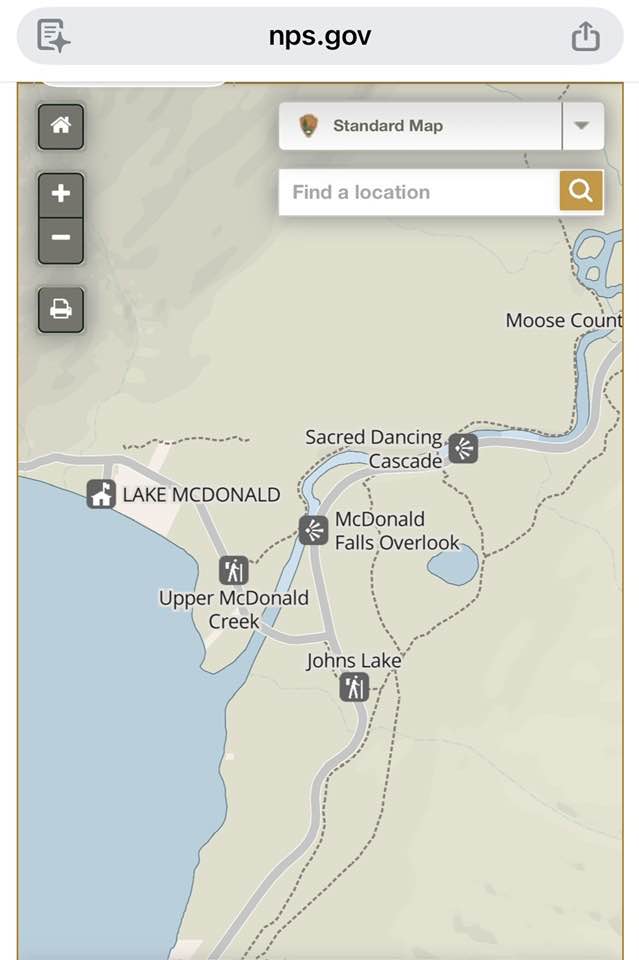Zoom out of the map
This screenshot has width=639, height=960.
61,239
